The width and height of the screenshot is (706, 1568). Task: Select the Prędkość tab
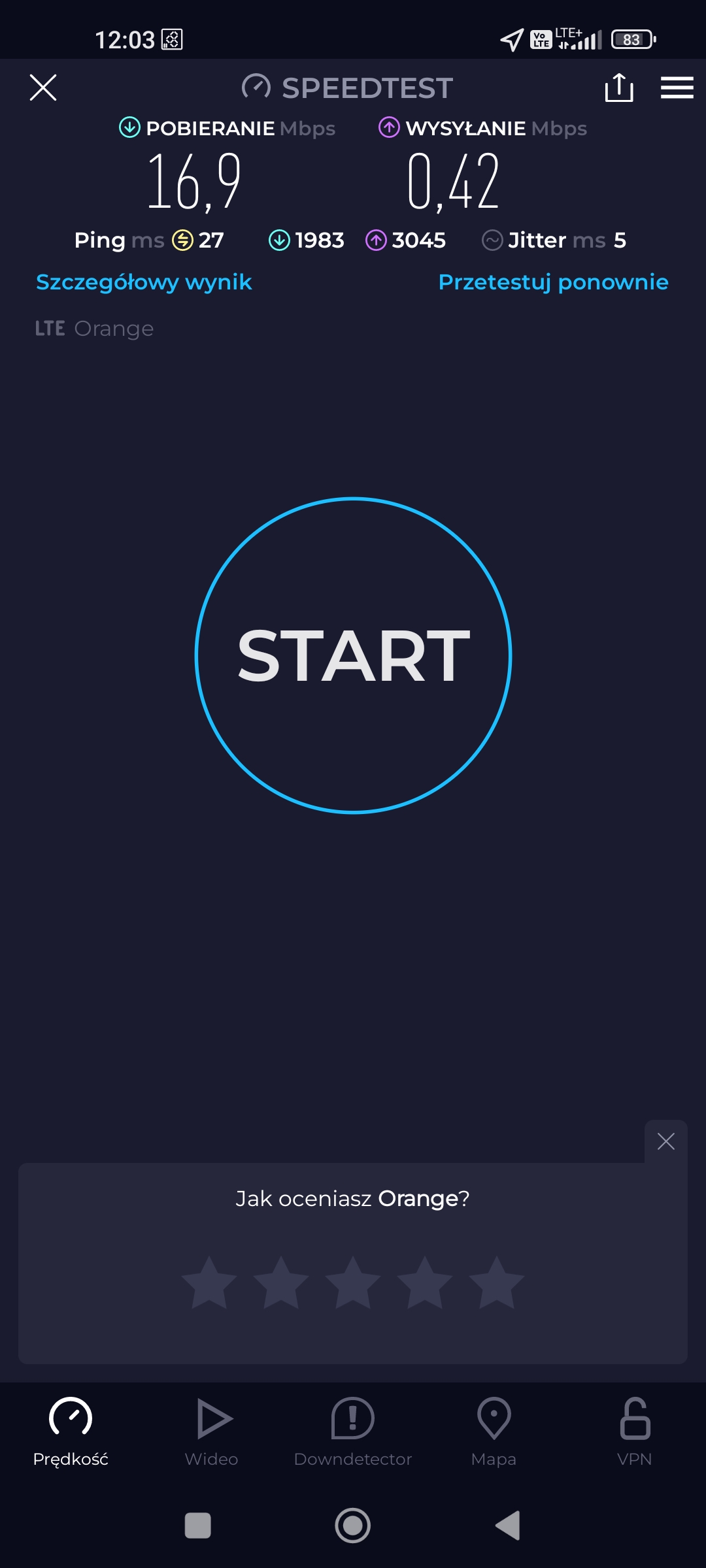tap(71, 1432)
